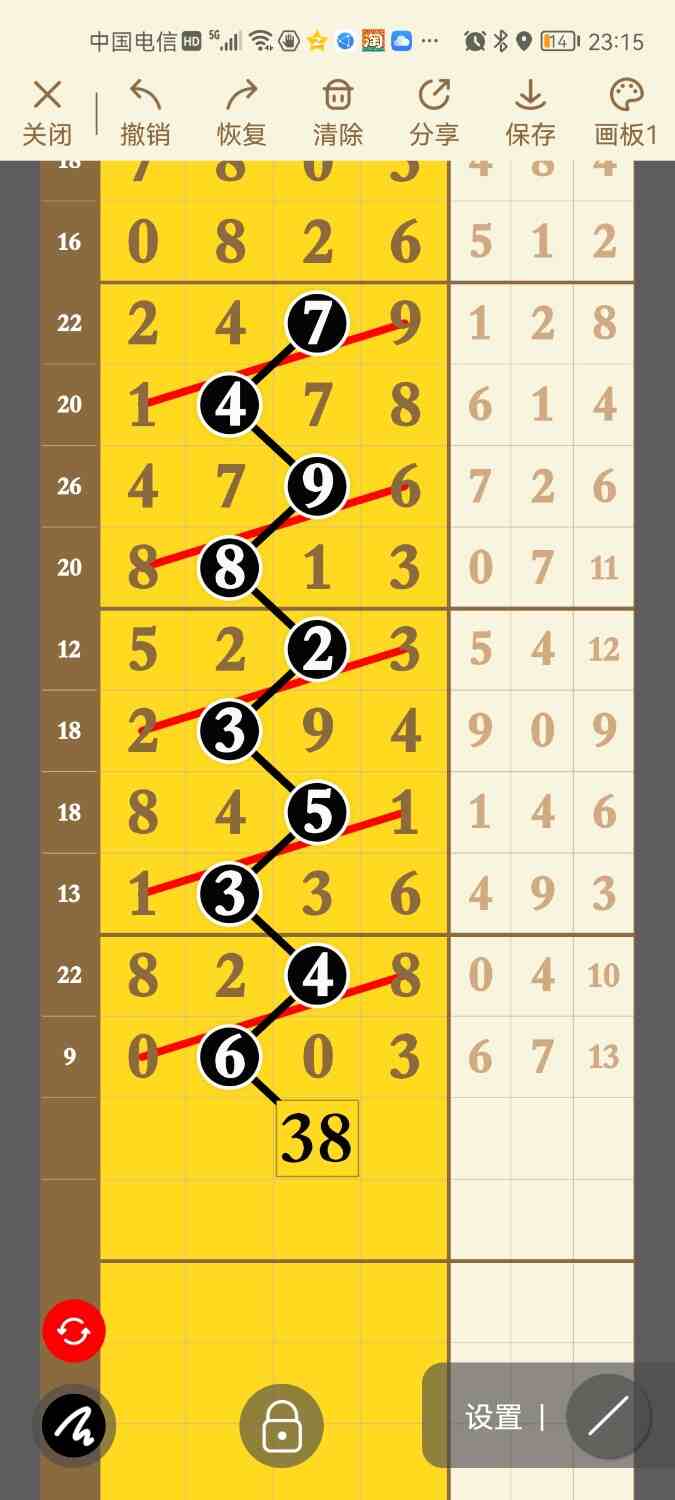The height and width of the screenshot is (1500, 675).
Task: Toggle the lock button
Action: (x=282, y=1426)
